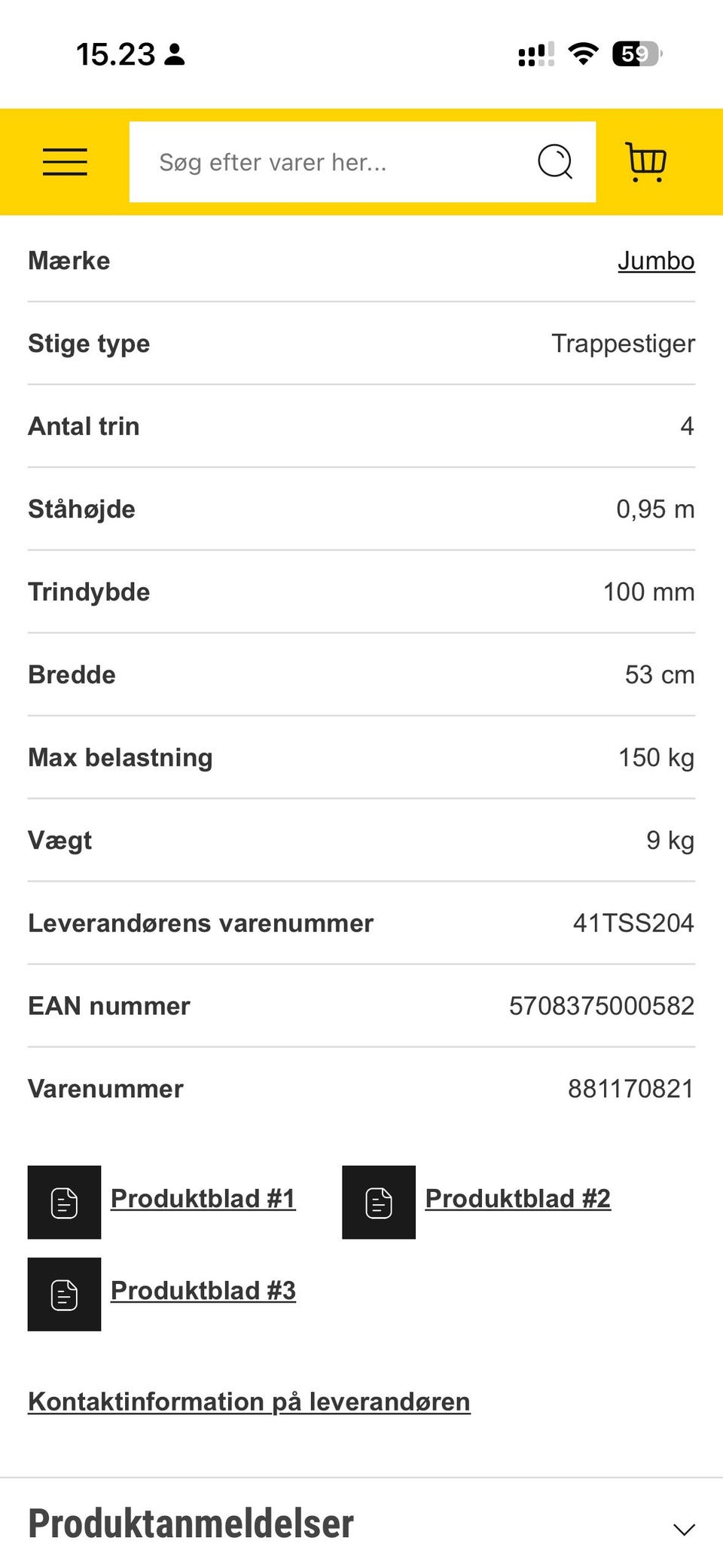The height and width of the screenshot is (1568, 723).
Task: Open Kontaktinformation på leverandøren link
Action: pos(249,1401)
